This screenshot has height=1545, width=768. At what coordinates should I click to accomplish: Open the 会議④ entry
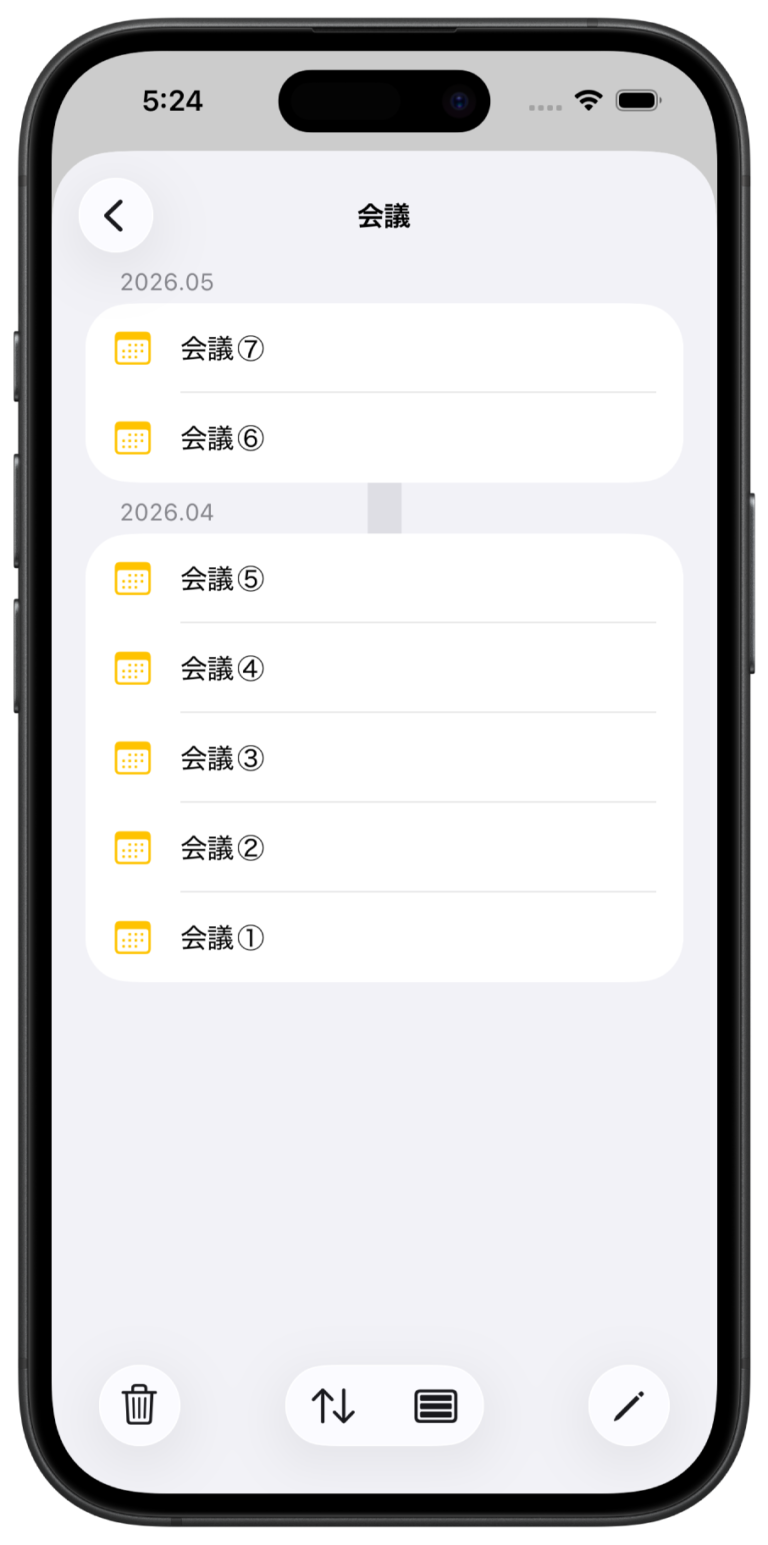click(384, 668)
